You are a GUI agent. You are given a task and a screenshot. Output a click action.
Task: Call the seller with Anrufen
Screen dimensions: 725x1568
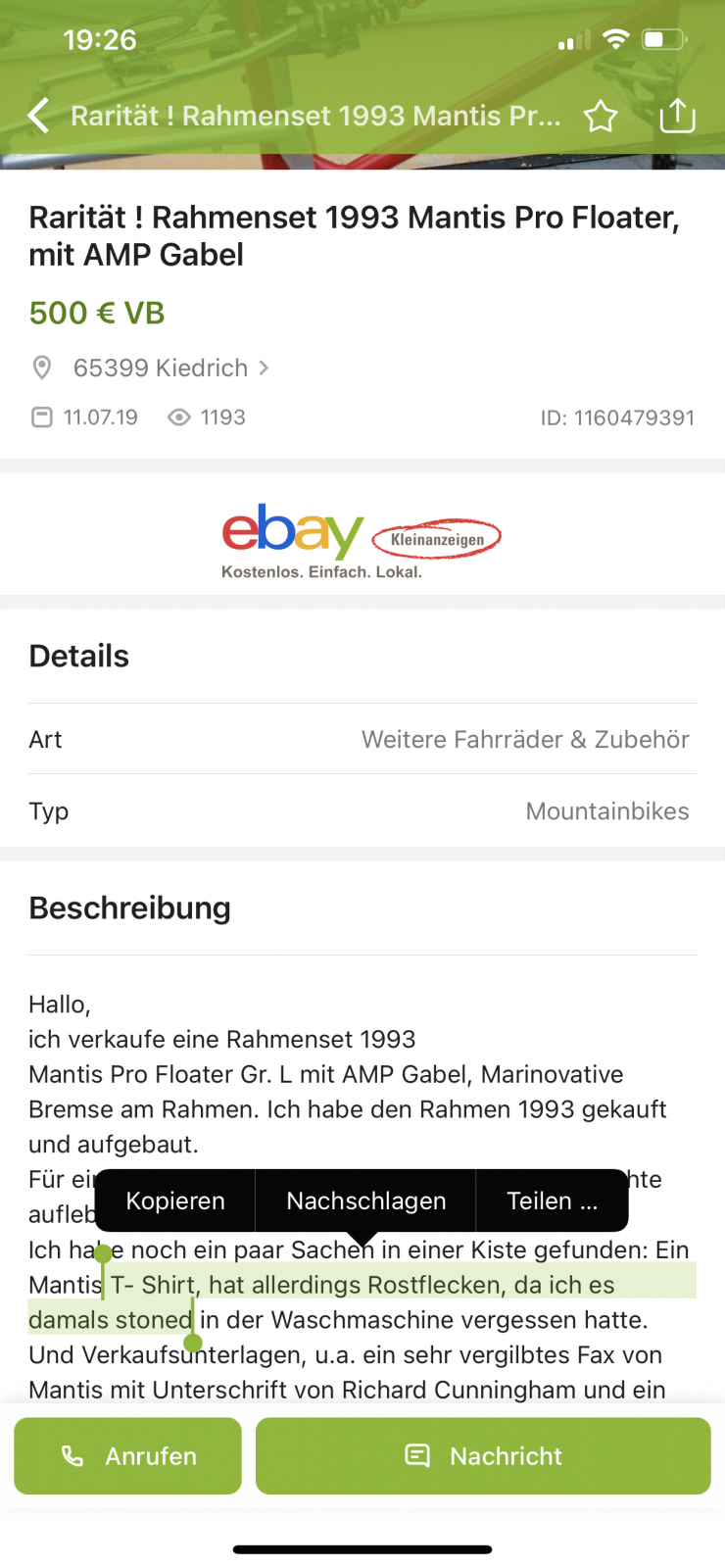127,1456
